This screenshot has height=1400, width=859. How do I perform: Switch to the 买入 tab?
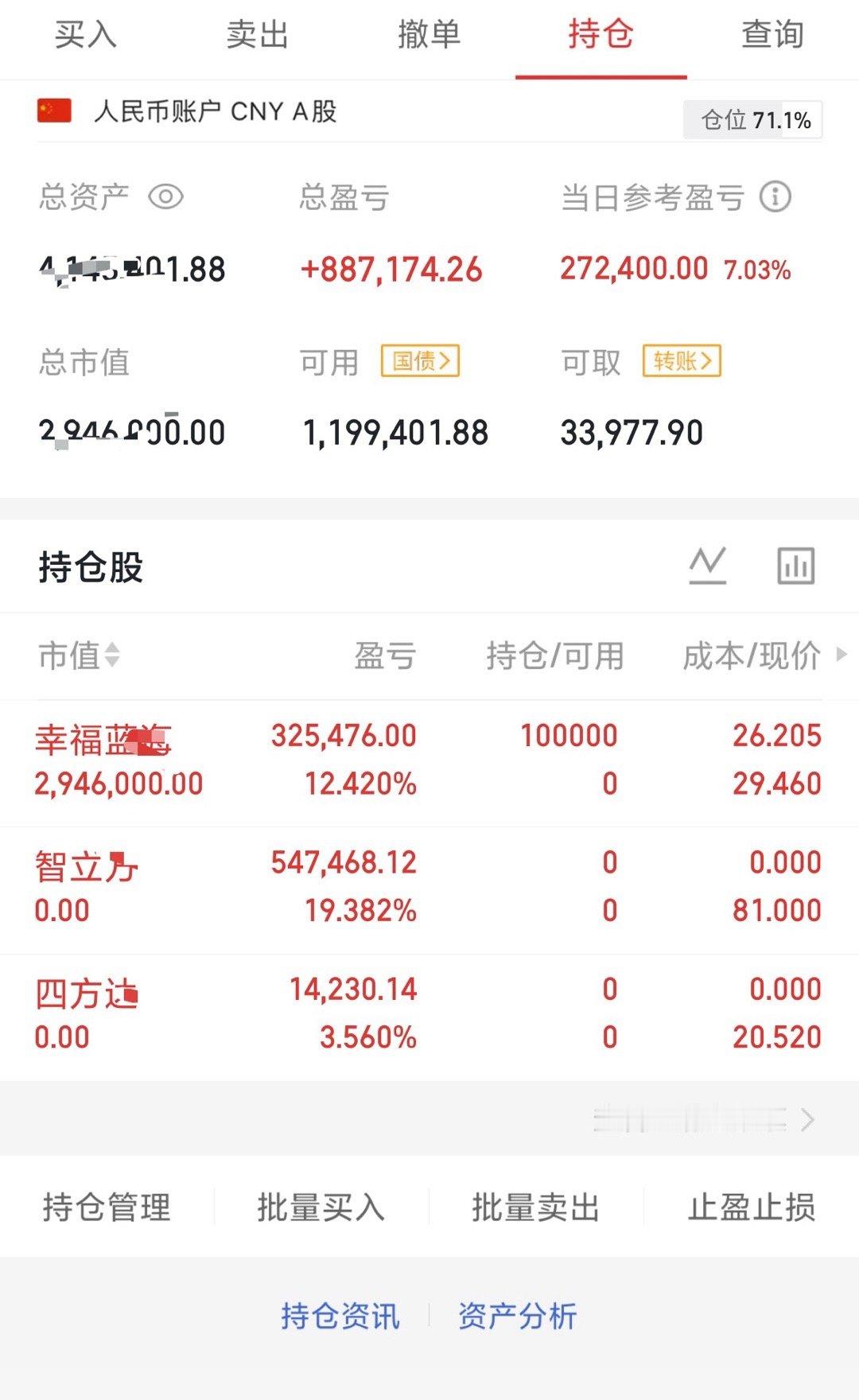84,36
